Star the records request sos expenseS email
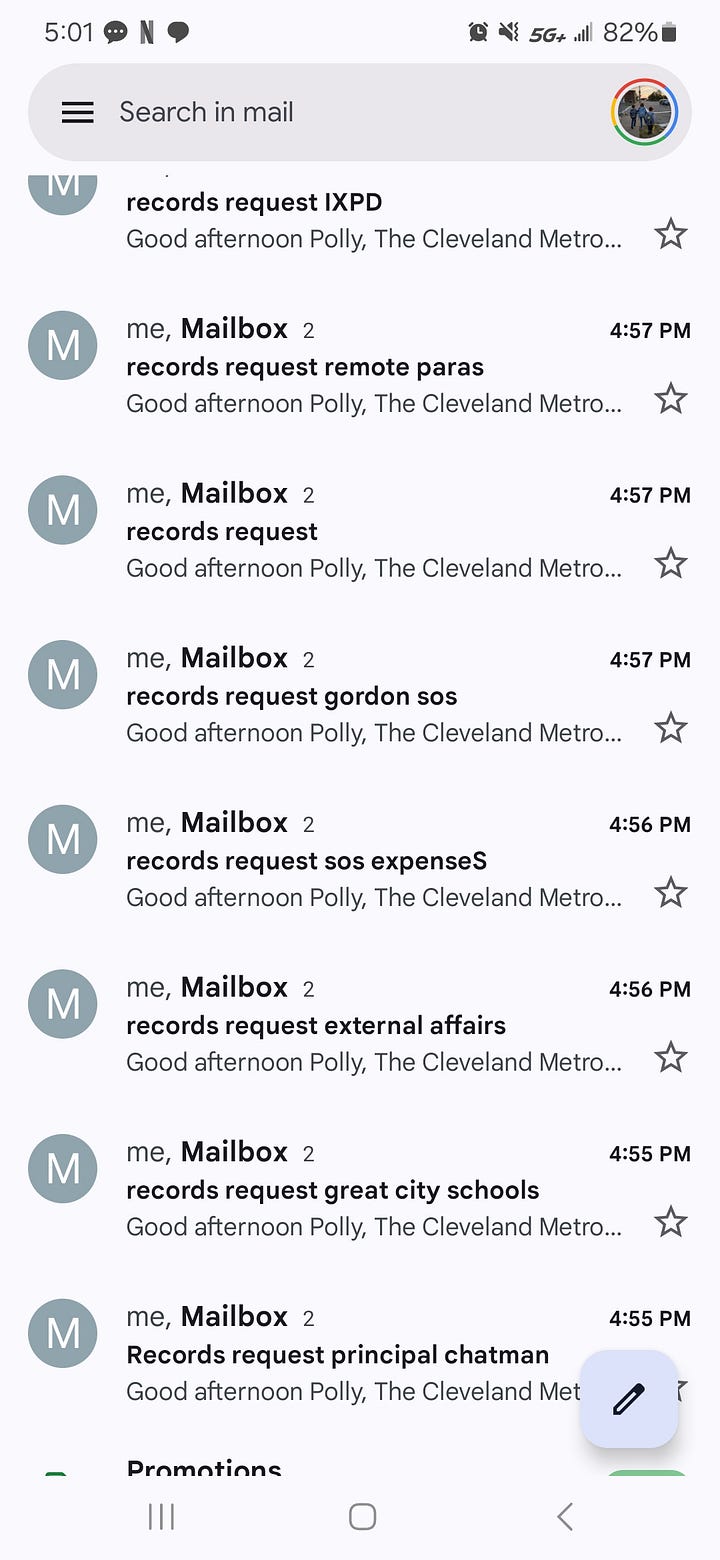This screenshot has height=1560, width=720. [x=670, y=892]
